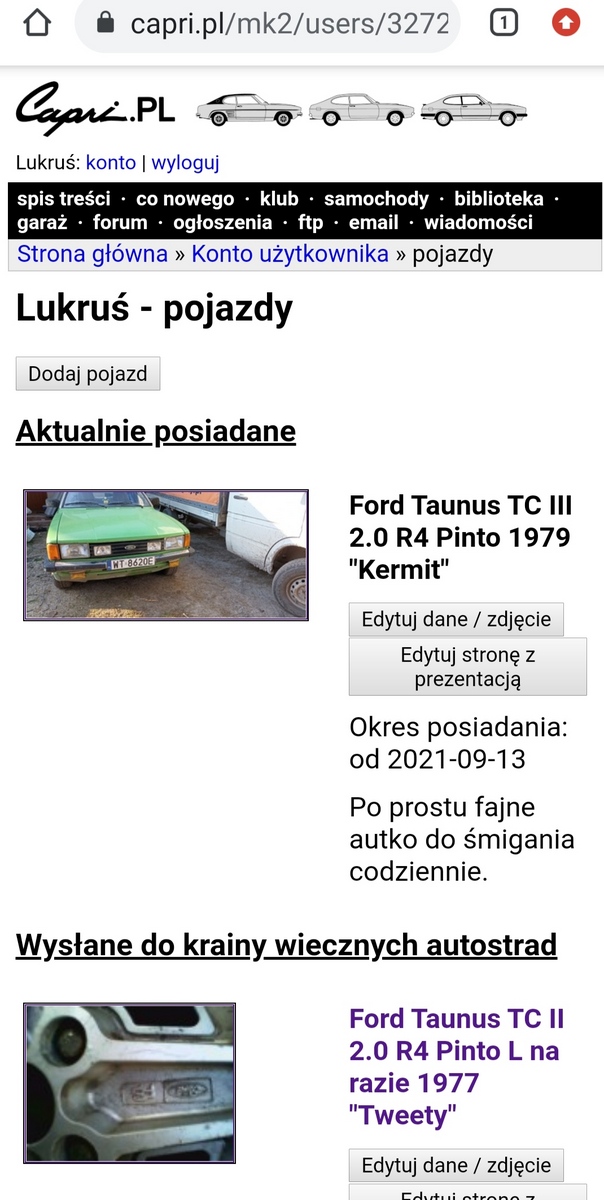Viewport: 604px width, 1200px height.
Task: Open the green Kermit Taunus photo
Action: [x=166, y=555]
